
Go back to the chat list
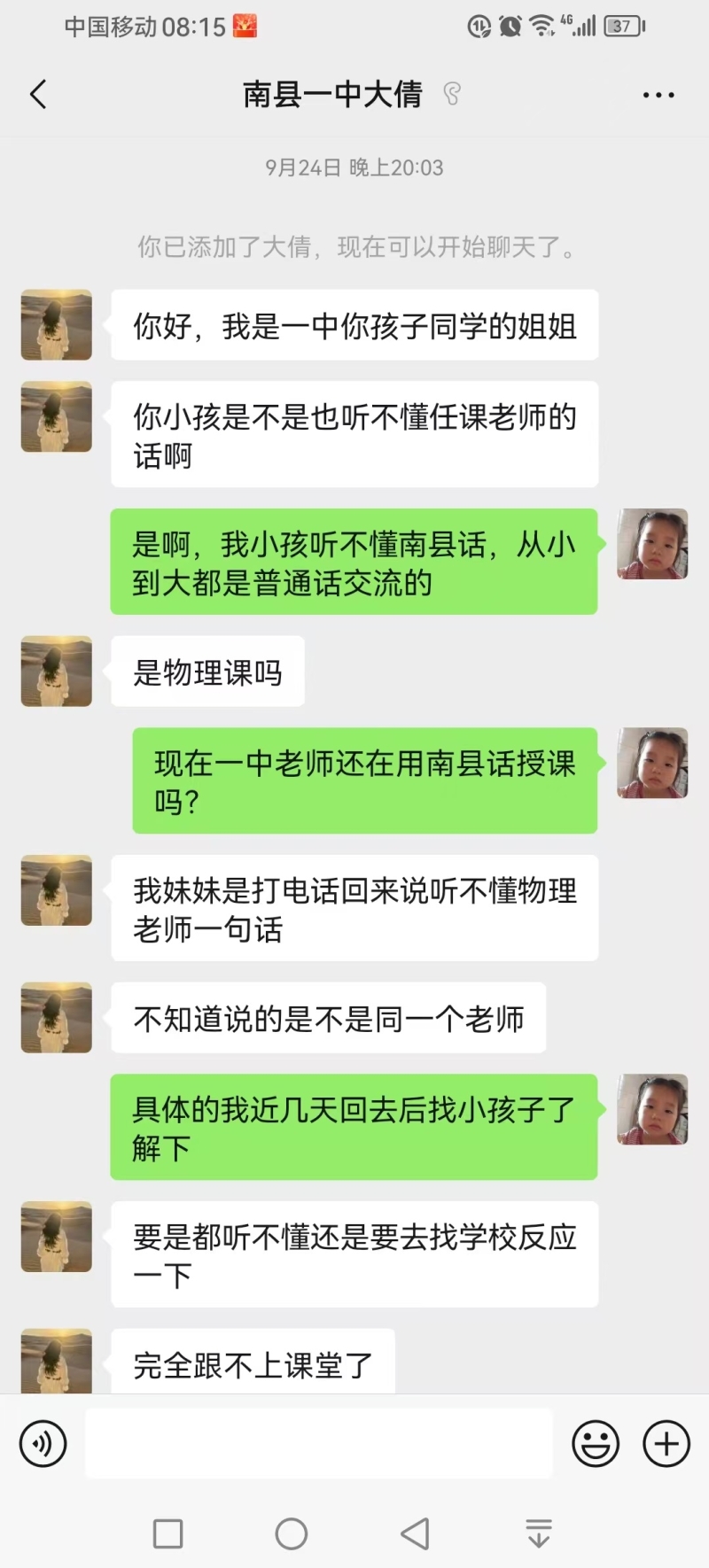(x=38, y=94)
